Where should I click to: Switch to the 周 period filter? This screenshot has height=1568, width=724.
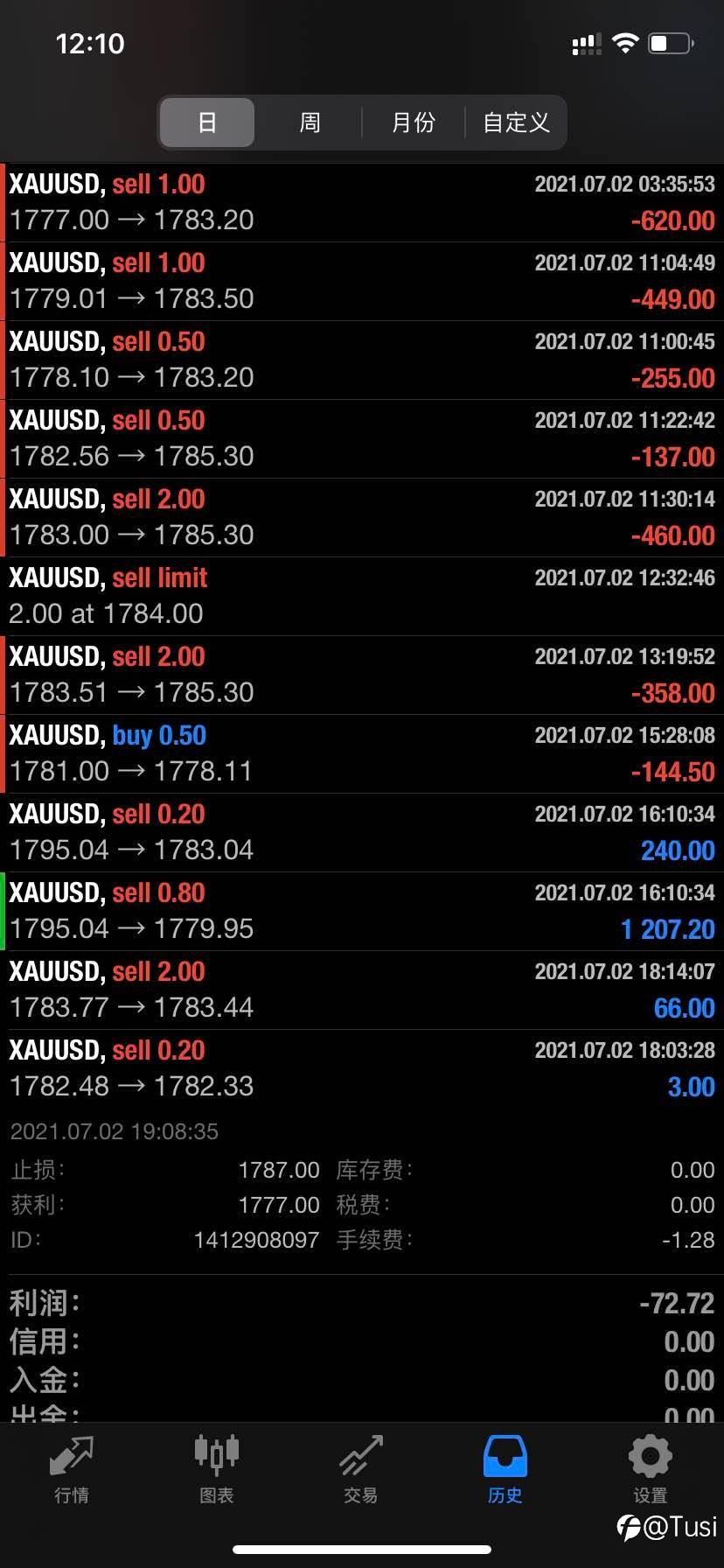point(310,122)
